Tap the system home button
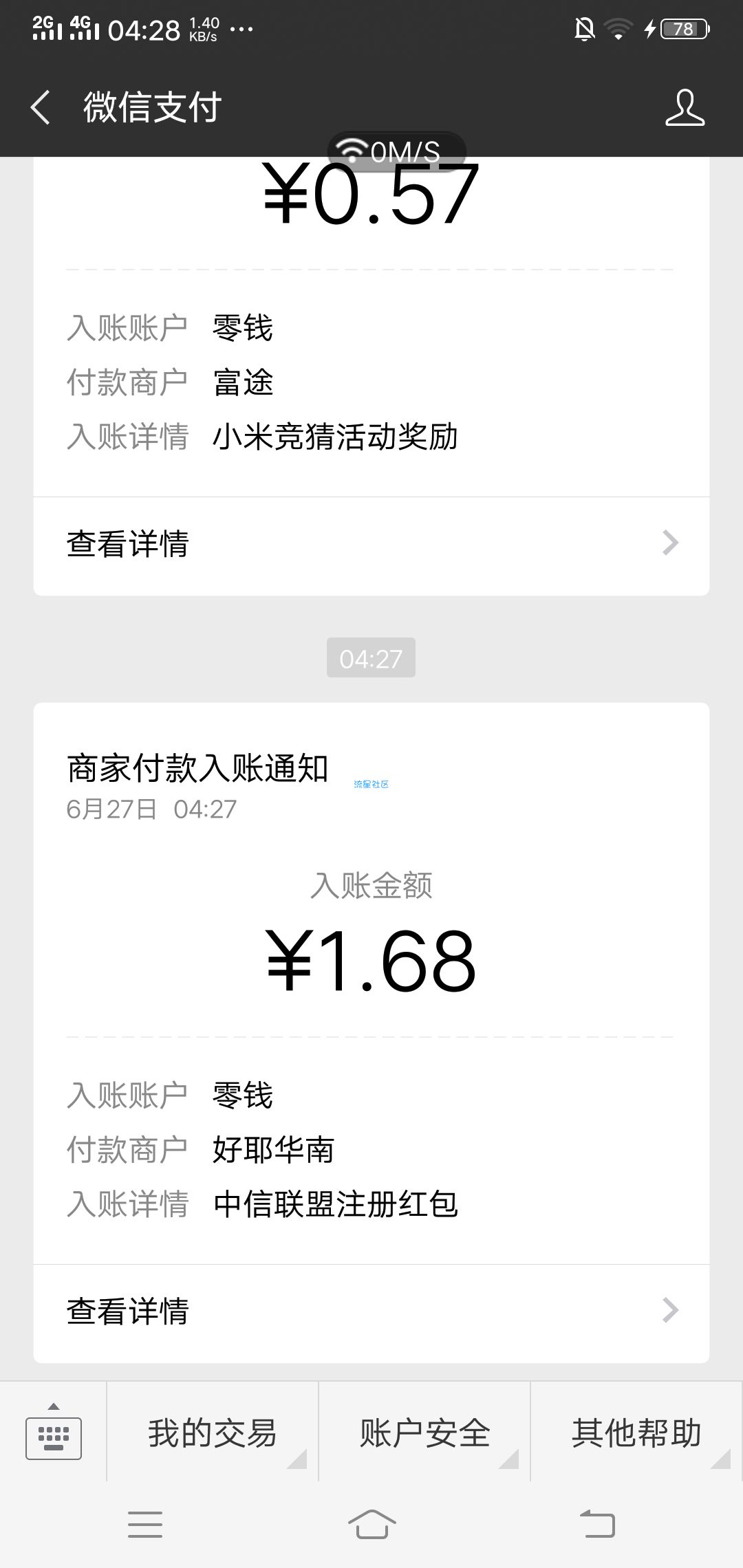Screen dimensions: 743x1568 pos(371,1525)
